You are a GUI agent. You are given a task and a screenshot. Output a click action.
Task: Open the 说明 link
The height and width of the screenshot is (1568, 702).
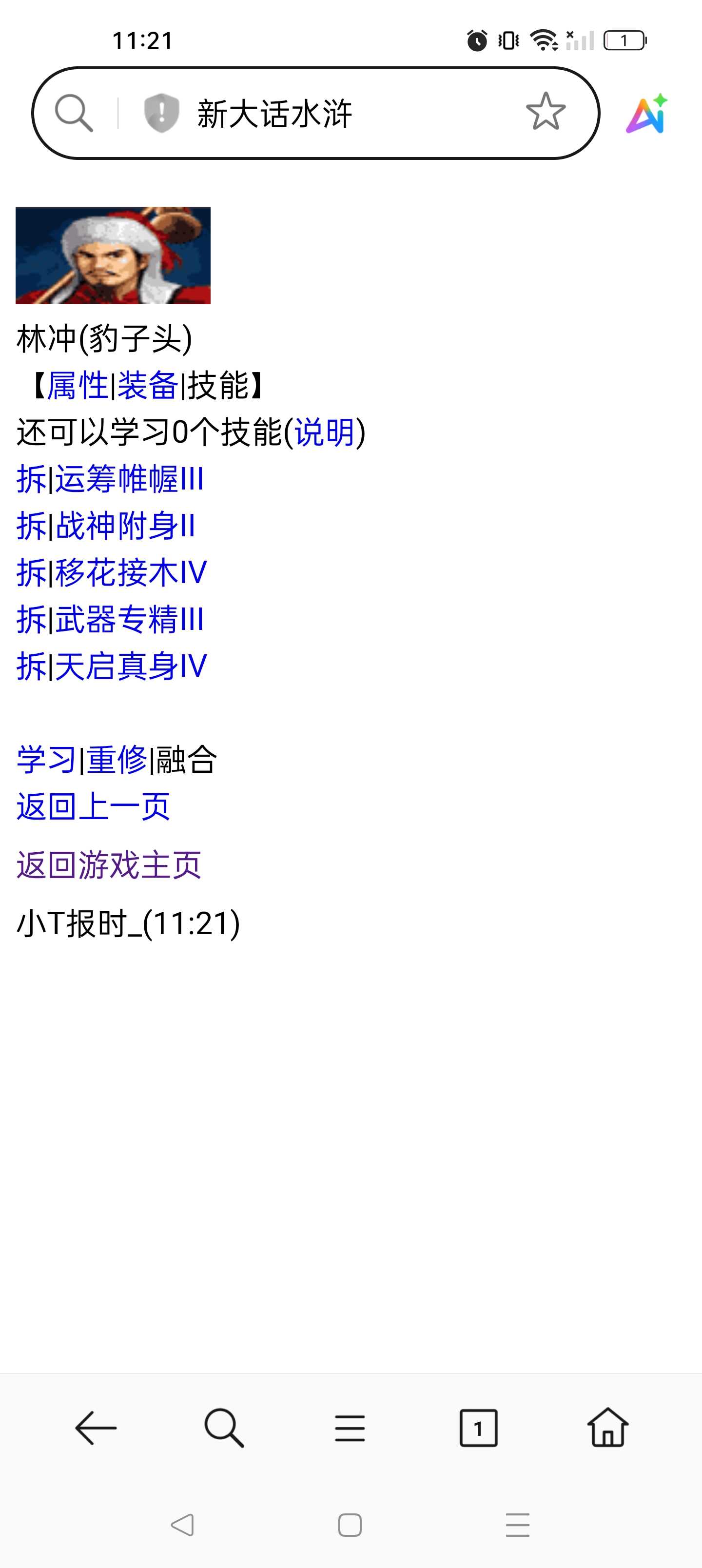[x=324, y=433]
